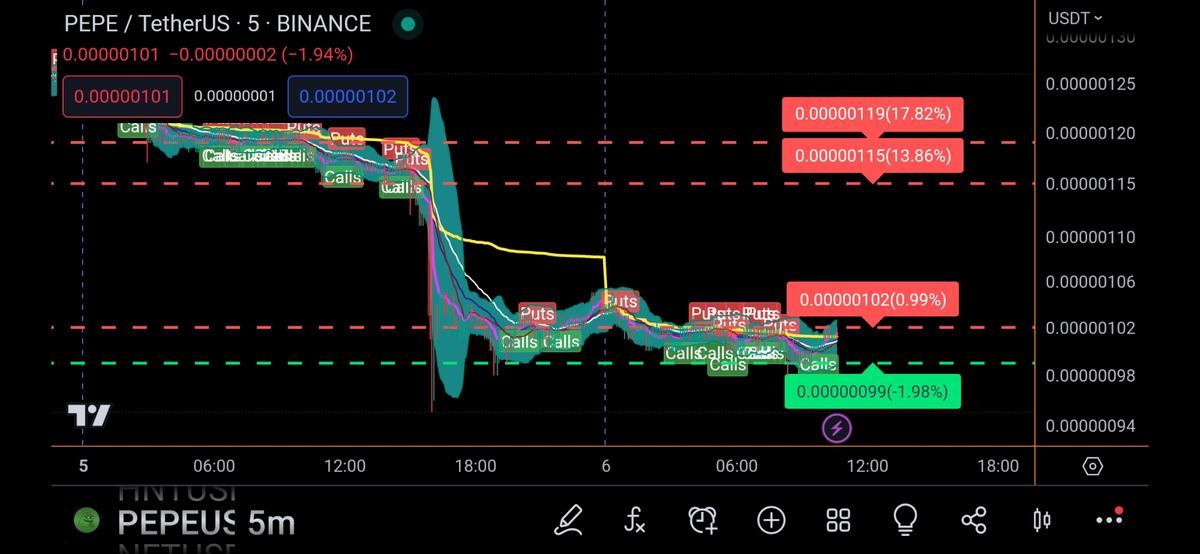Image resolution: width=1200 pixels, height=554 pixels.
Task: Open the PEPEUS 5m symbol selector
Action: coord(205,521)
